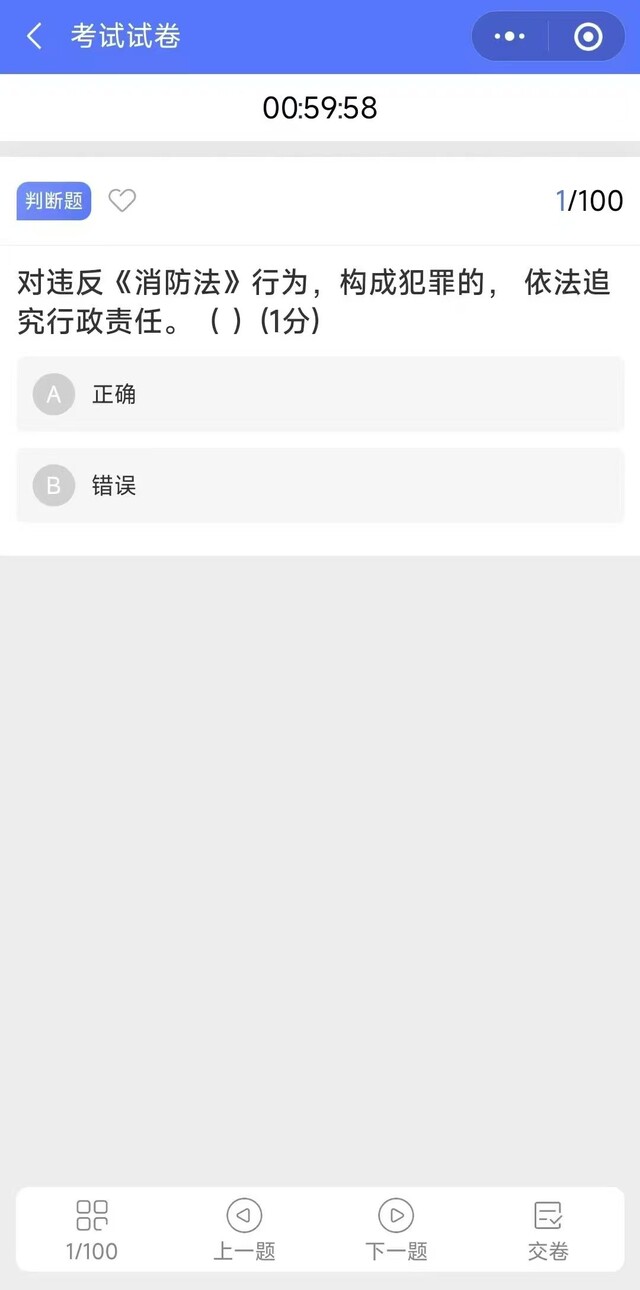
Task: Go to previous question 上一题
Action: click(x=244, y=1230)
